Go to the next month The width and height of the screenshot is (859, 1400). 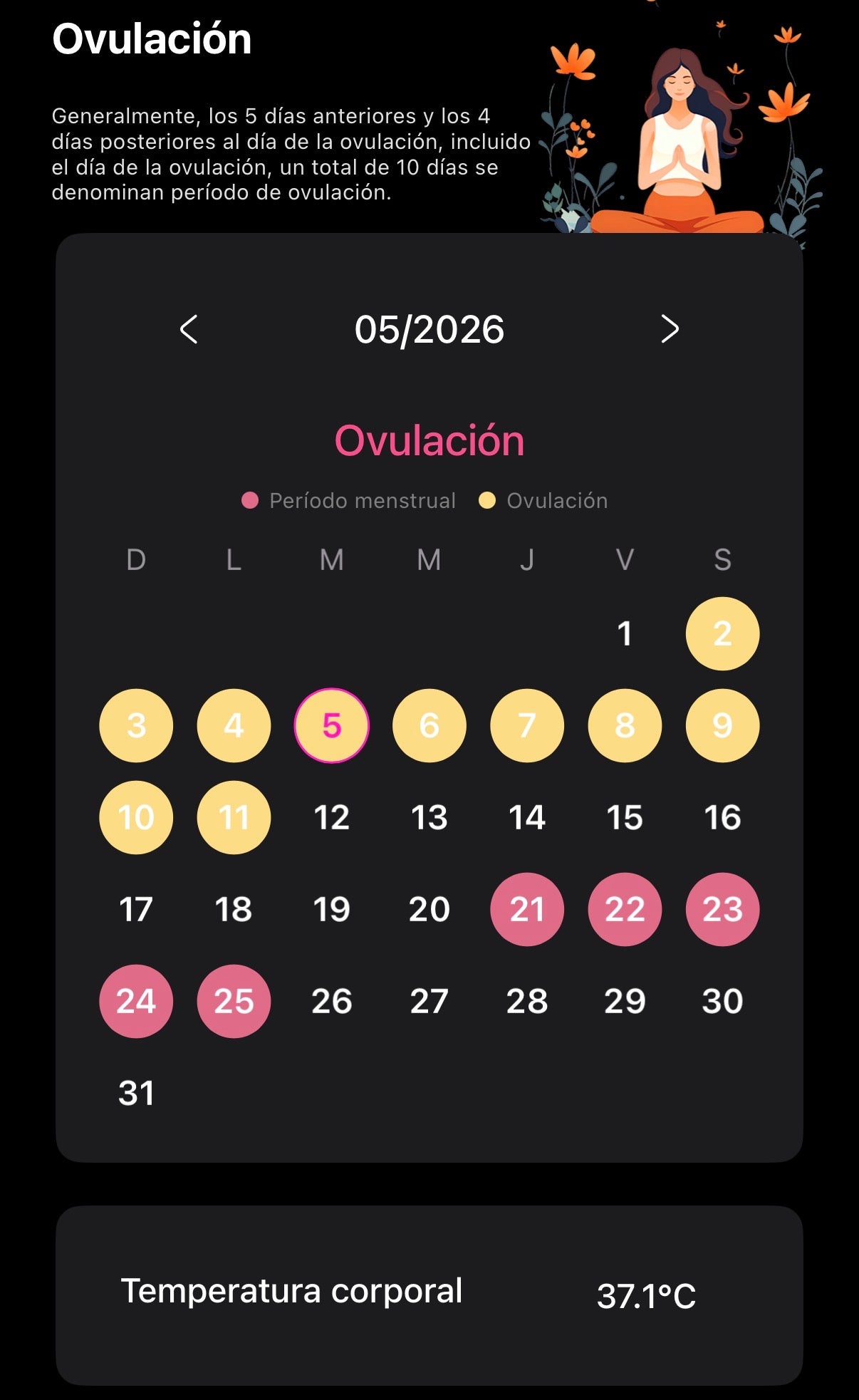(x=670, y=329)
